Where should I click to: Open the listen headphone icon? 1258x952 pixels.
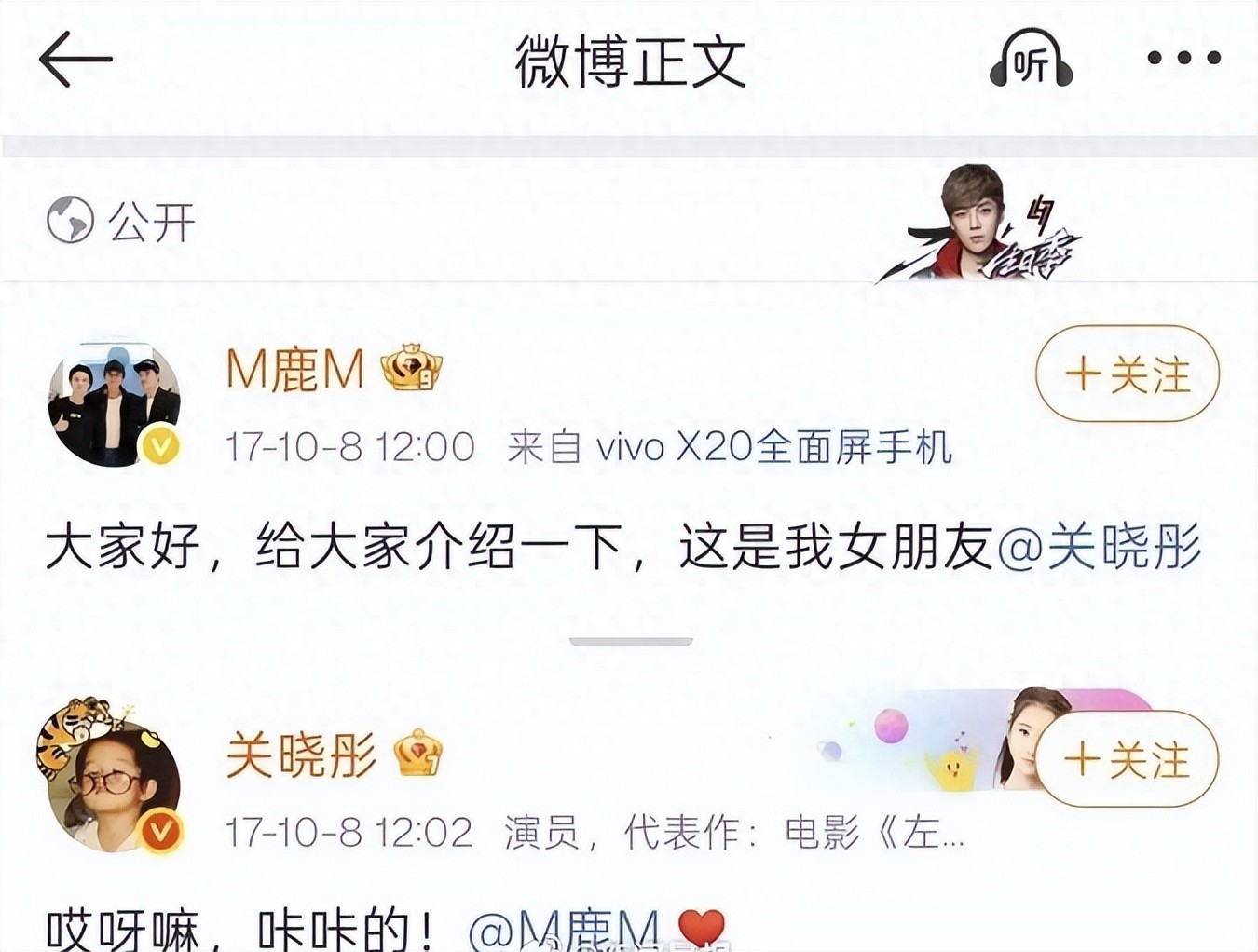(1030, 59)
